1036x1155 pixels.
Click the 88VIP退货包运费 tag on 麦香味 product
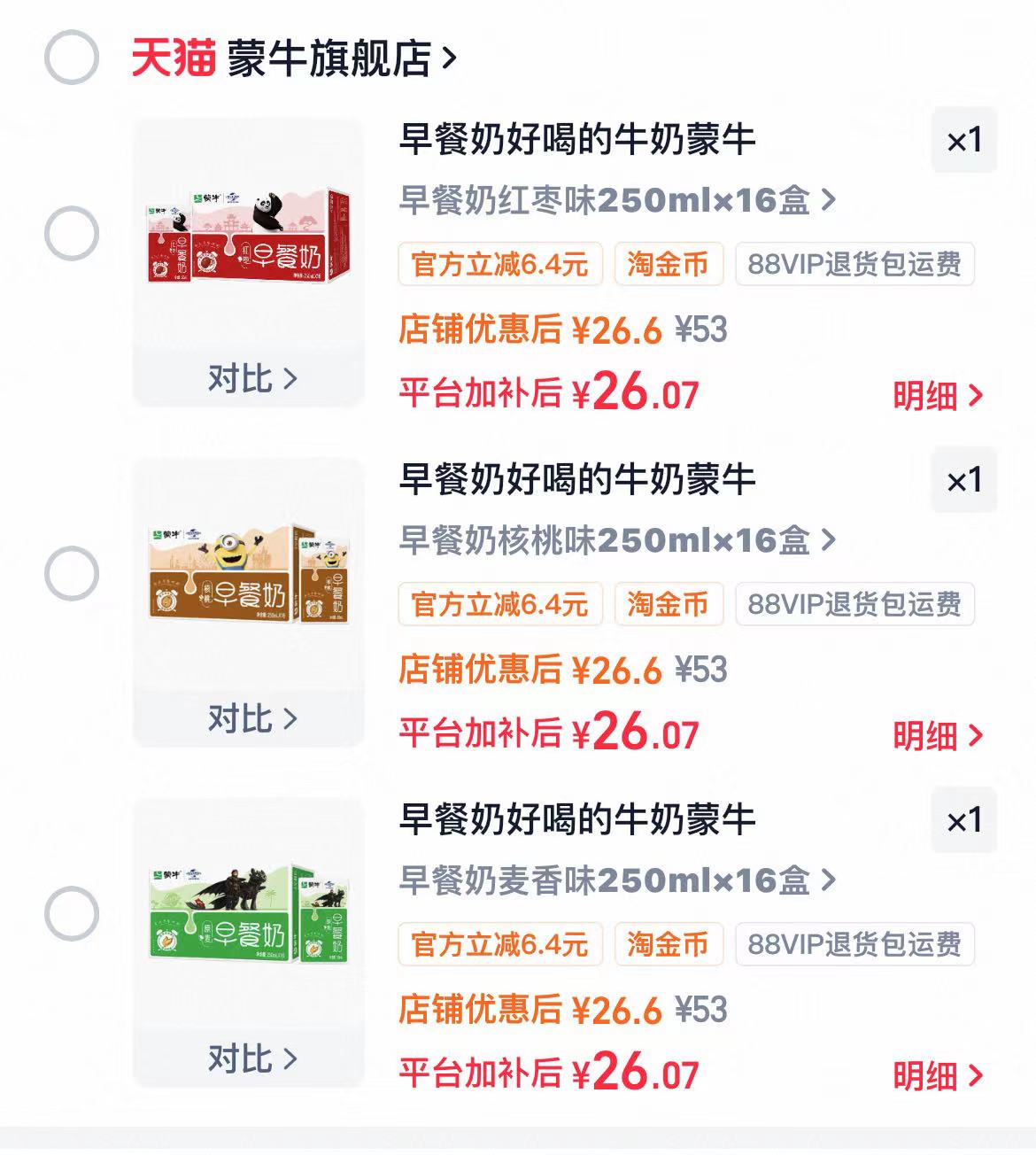click(x=854, y=944)
